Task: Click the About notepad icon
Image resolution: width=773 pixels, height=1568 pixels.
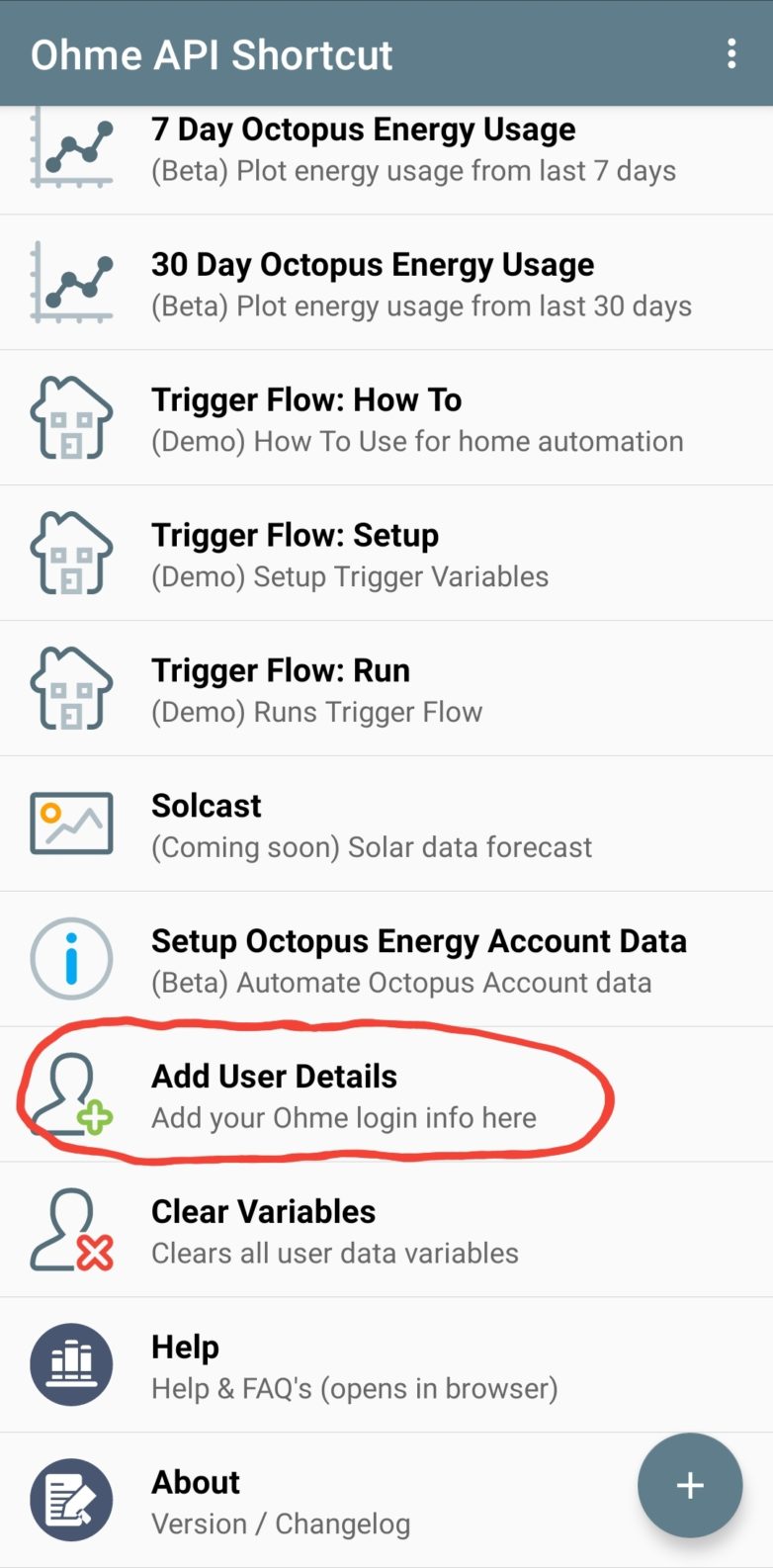Action: coord(71,1500)
